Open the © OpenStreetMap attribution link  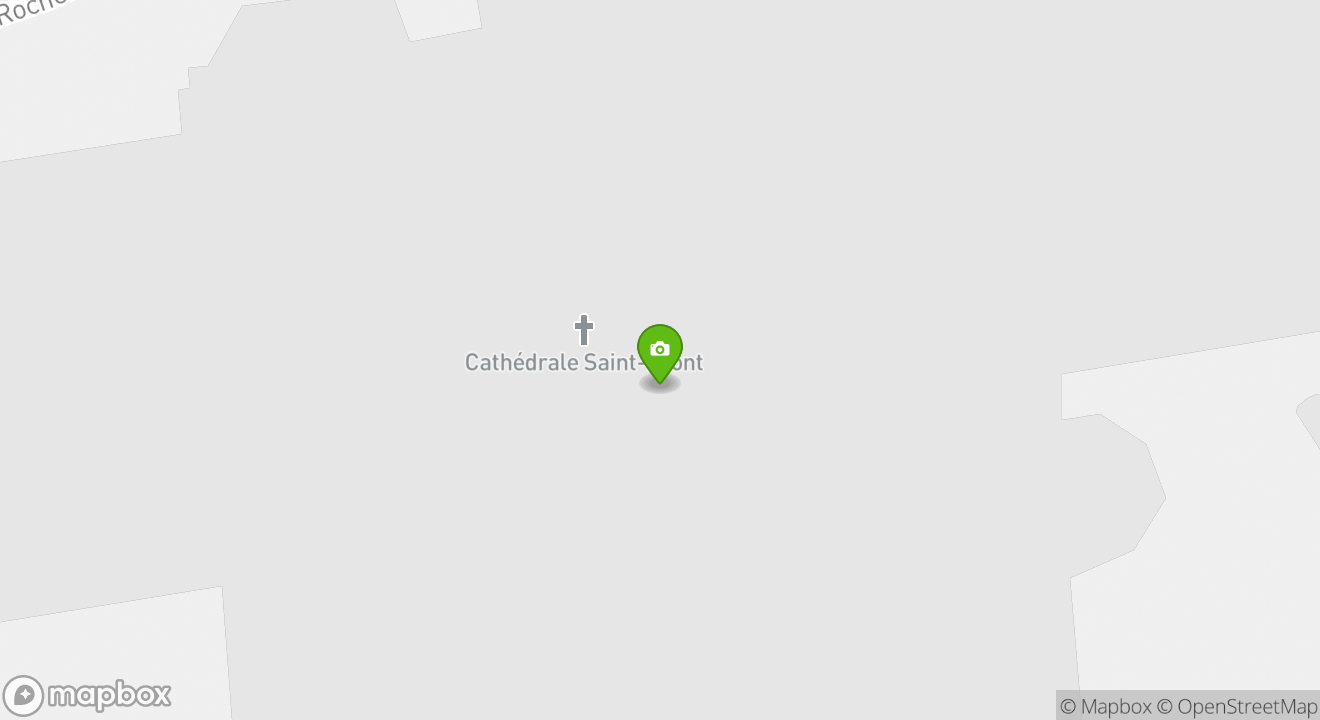pyautogui.click(x=1237, y=706)
